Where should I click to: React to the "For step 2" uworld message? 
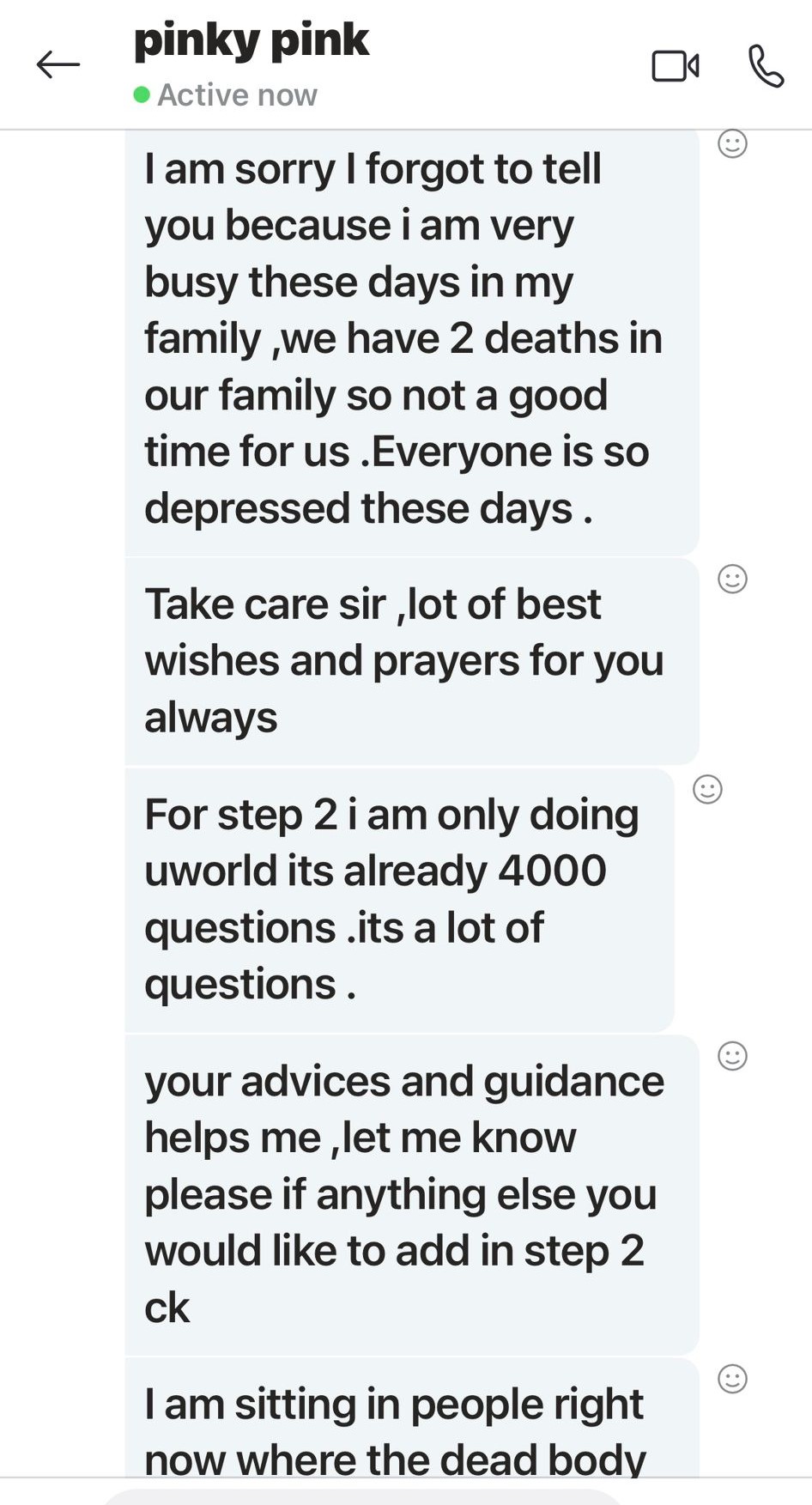pyautogui.click(x=707, y=789)
